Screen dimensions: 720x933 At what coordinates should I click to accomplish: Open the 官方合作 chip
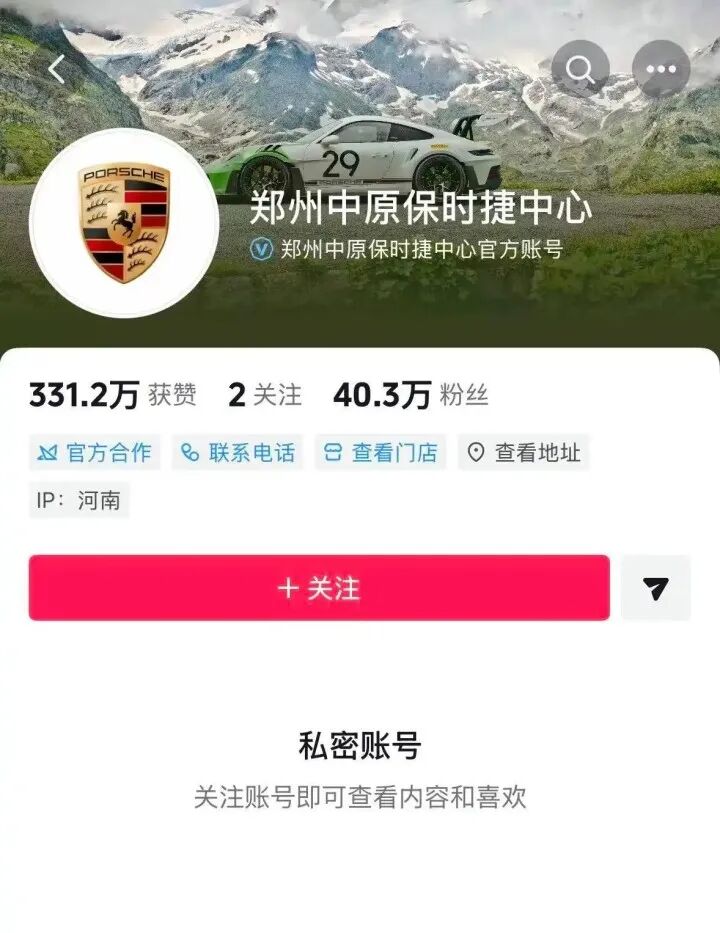(x=95, y=452)
